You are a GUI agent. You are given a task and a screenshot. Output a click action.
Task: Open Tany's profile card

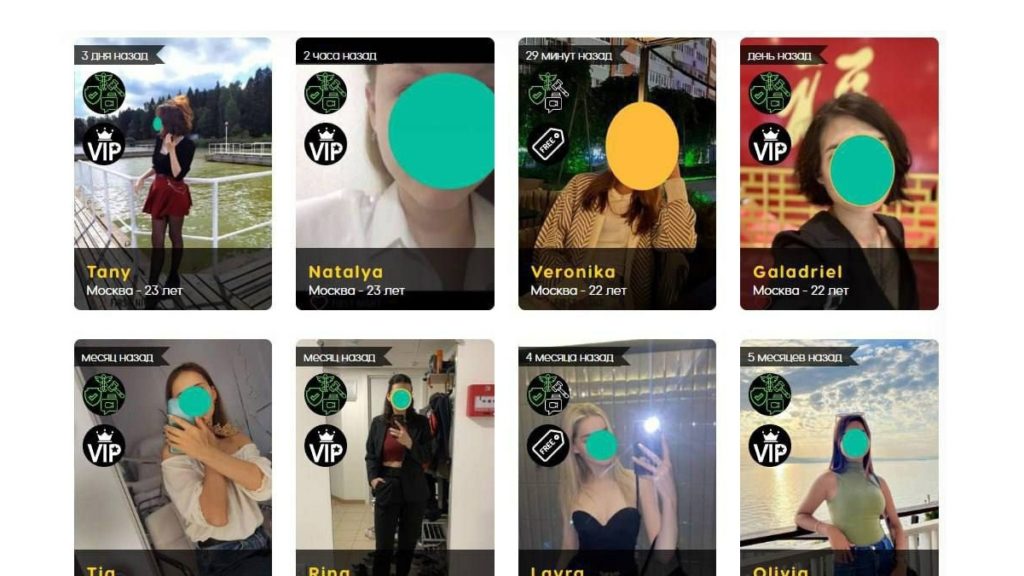coord(173,174)
